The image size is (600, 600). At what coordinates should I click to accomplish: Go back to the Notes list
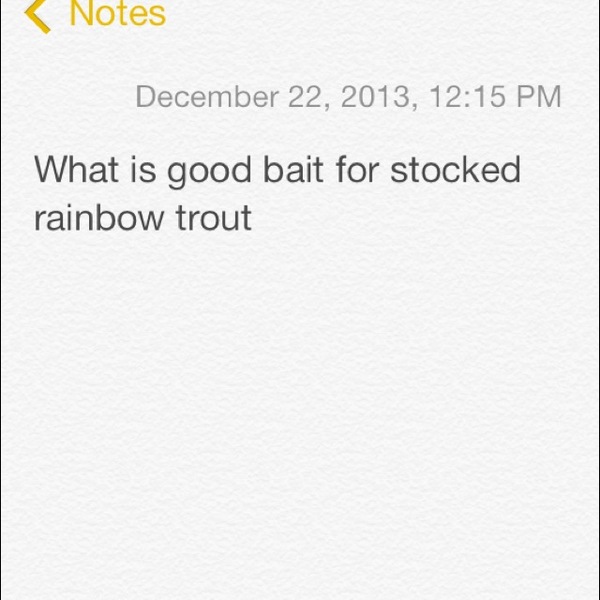[x=96, y=15]
